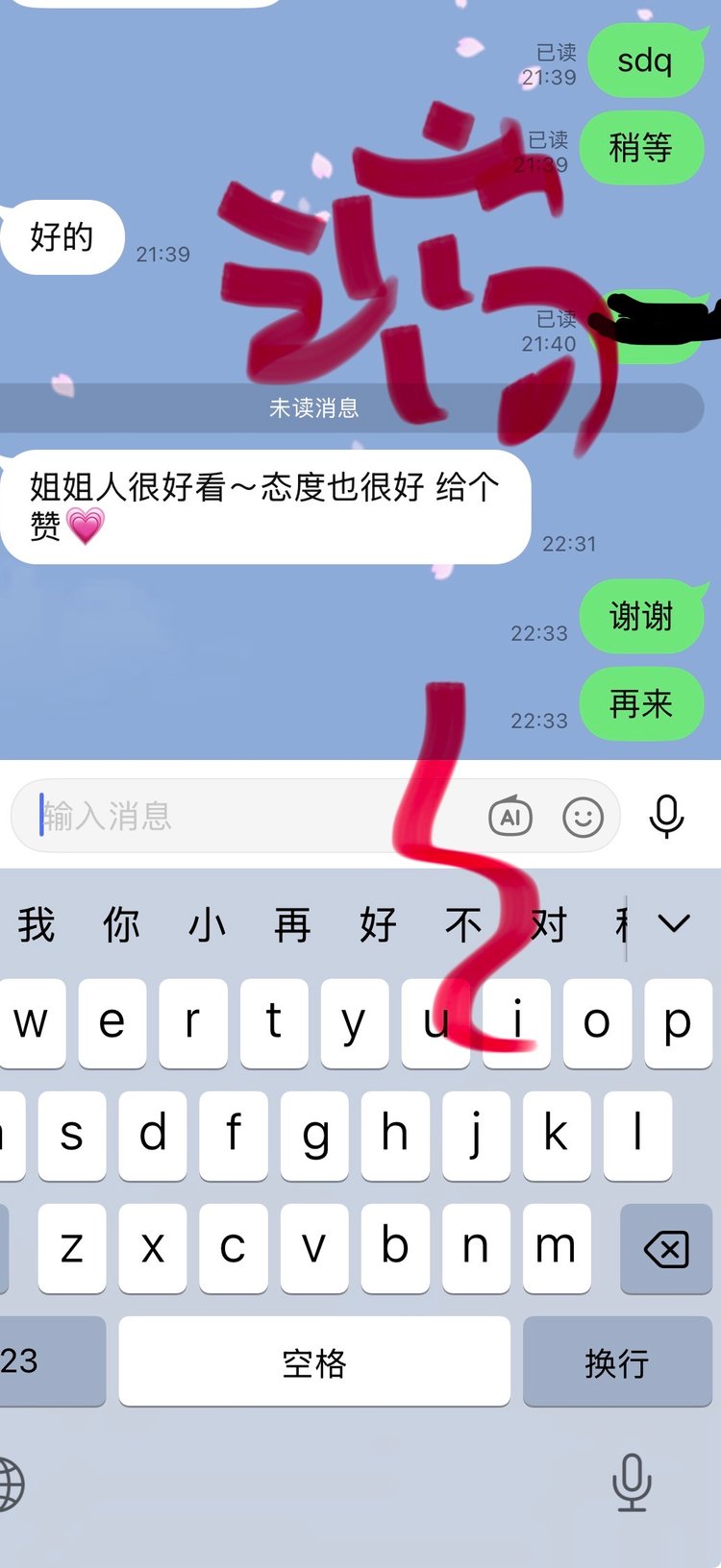Tap the backspace key
Image resolution: width=721 pixels, height=1568 pixels.
click(x=665, y=1249)
